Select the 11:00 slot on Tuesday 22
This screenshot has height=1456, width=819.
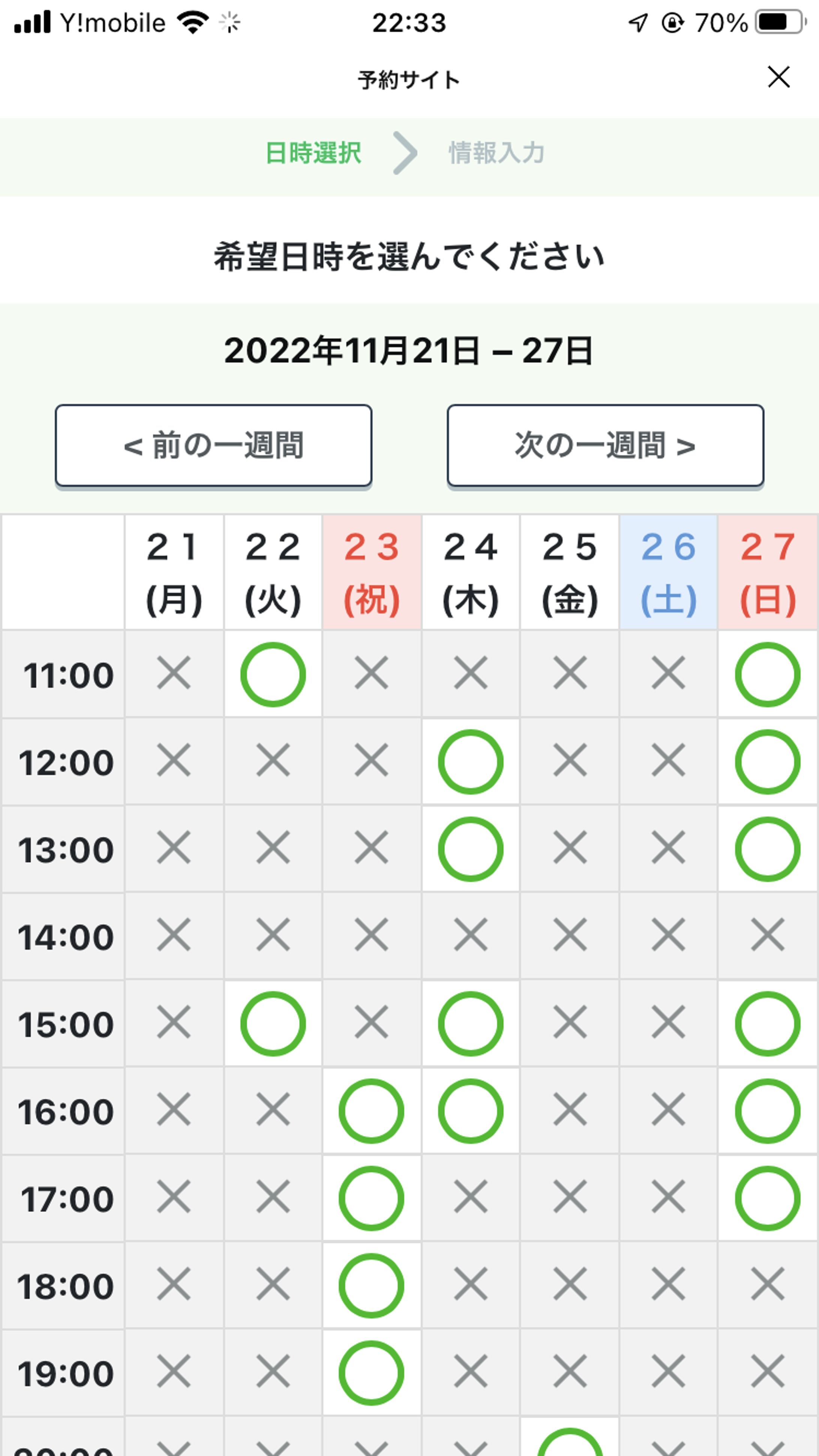tap(273, 674)
